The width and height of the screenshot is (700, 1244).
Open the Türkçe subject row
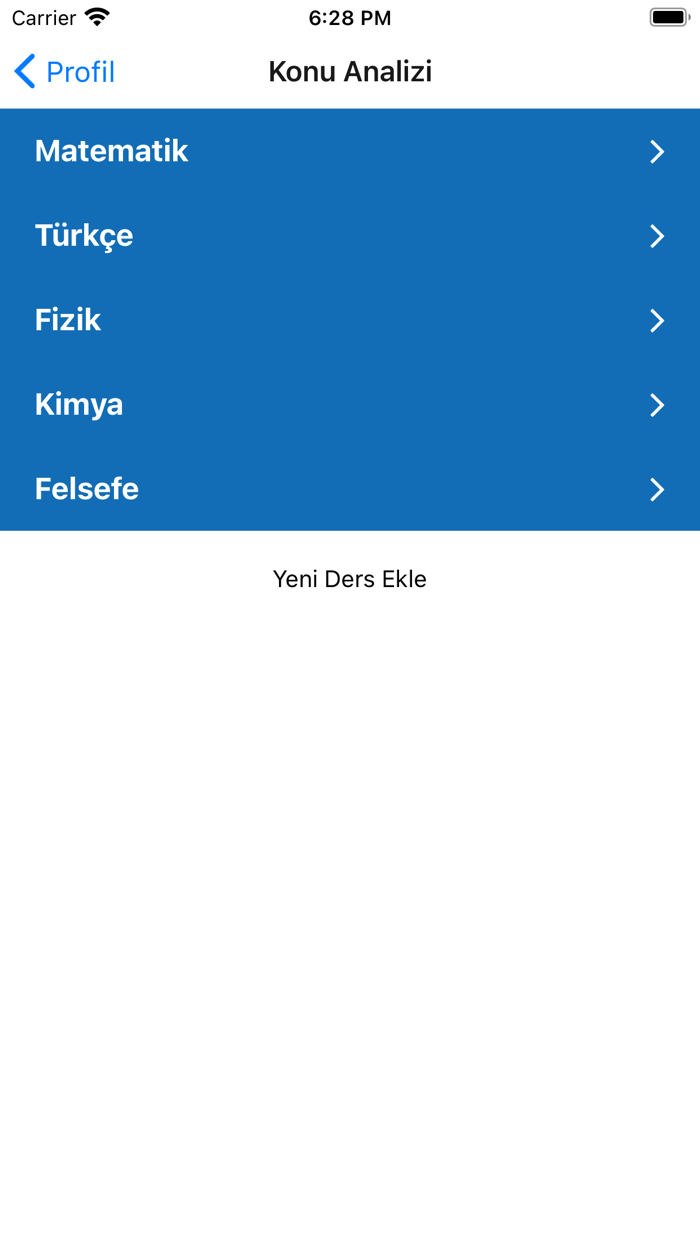(350, 236)
